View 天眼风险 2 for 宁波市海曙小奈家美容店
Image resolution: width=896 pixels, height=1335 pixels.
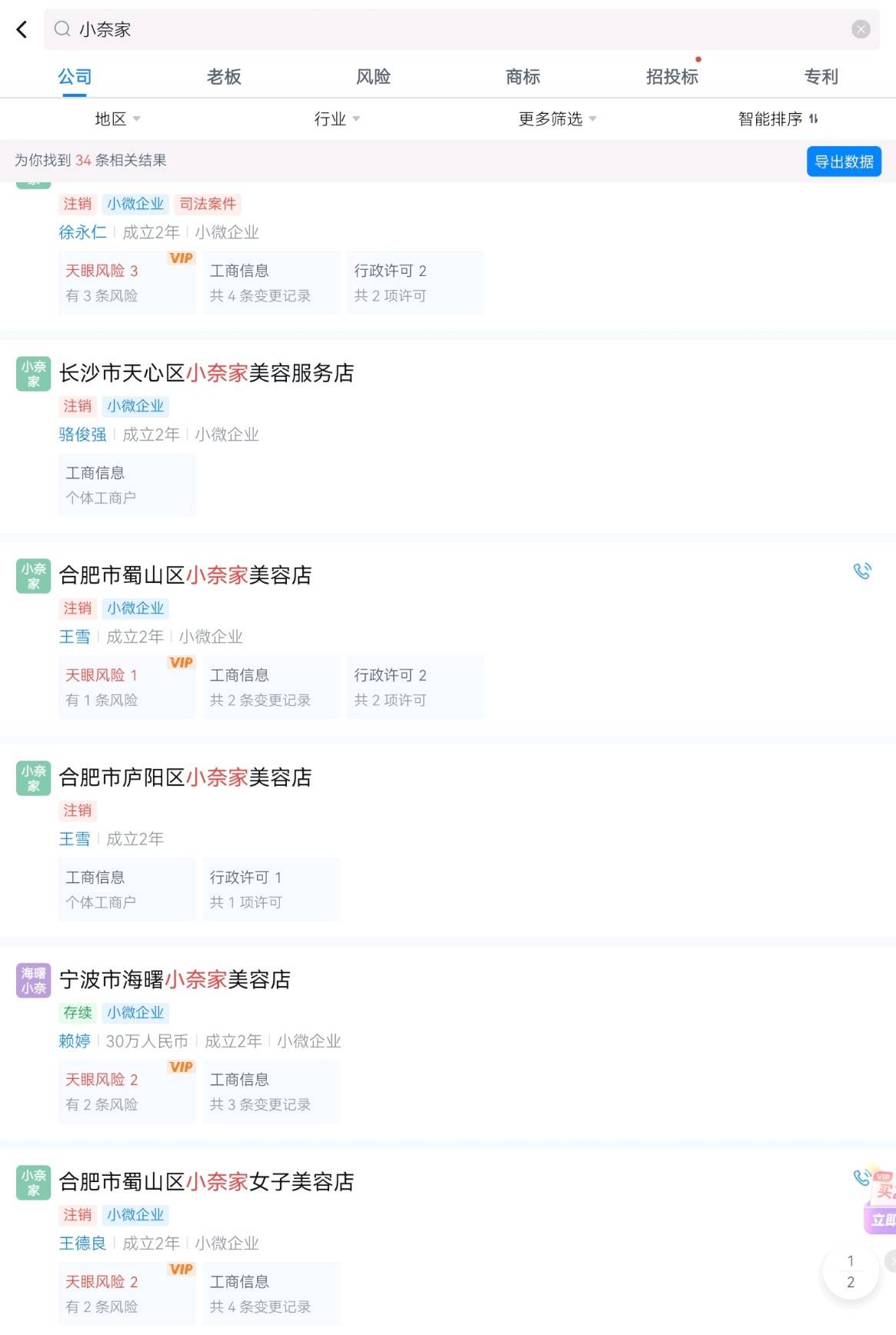[x=127, y=1091]
